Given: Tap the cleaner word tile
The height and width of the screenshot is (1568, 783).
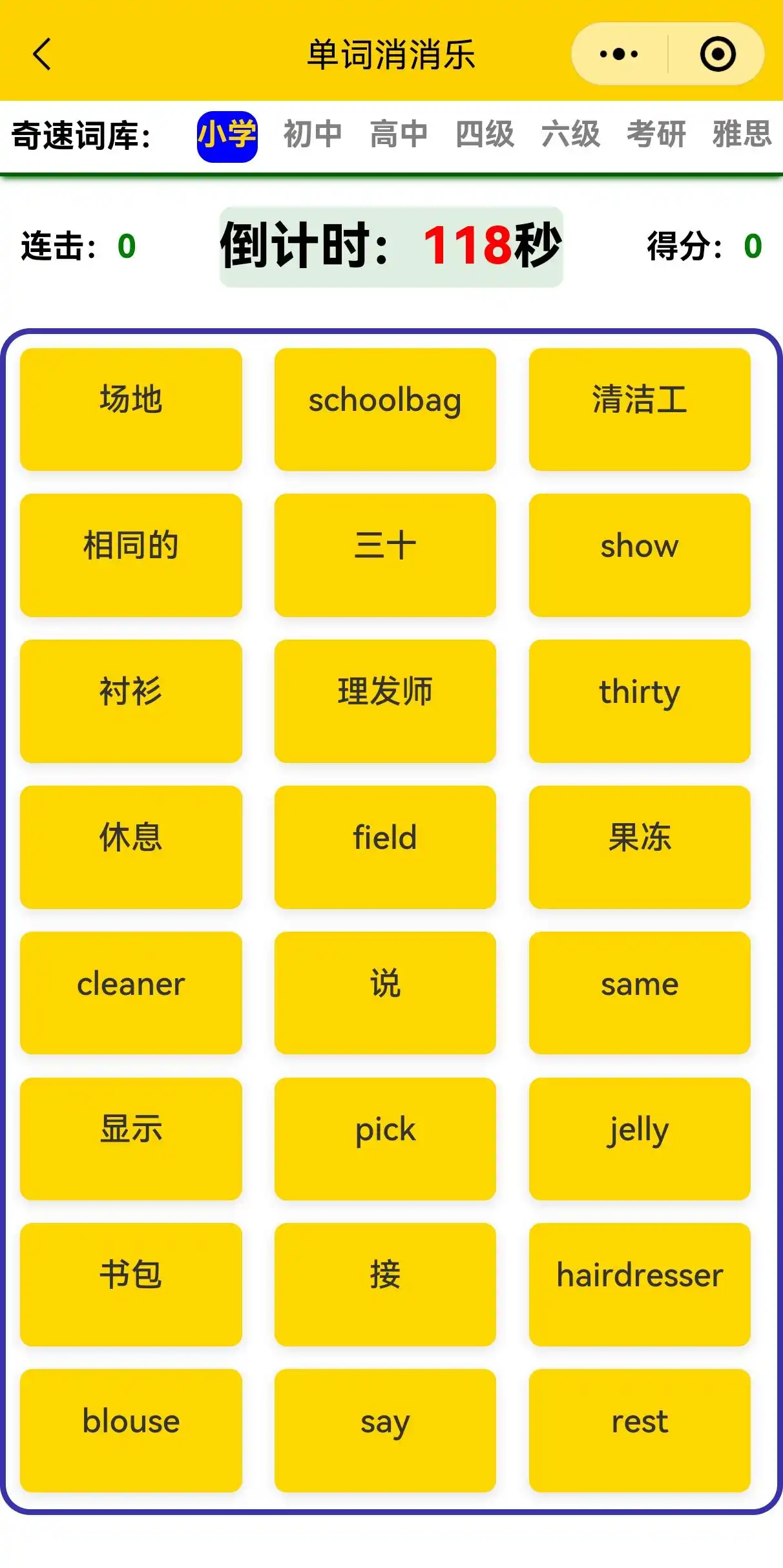Looking at the screenshot, I should pos(131,993).
